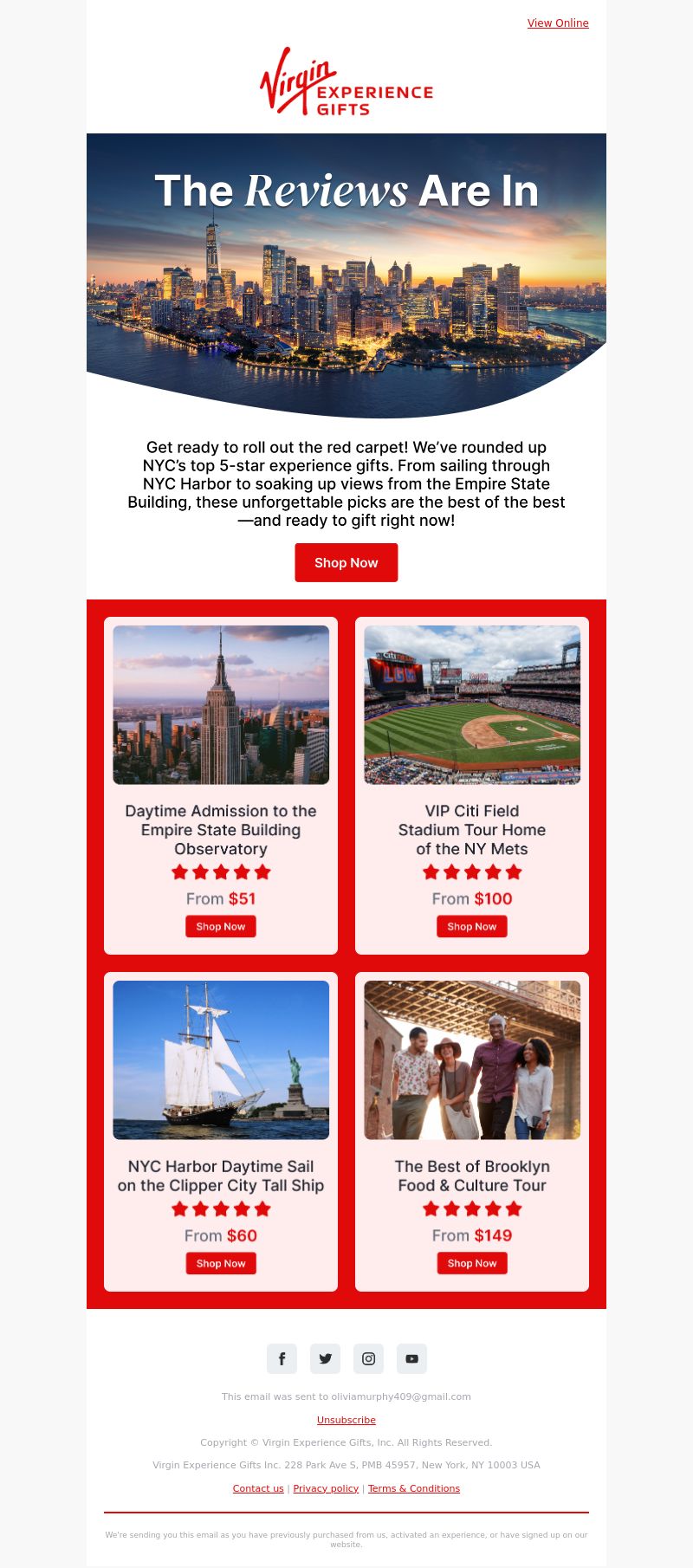Viewport: 693px width, 1568px height.
Task: Shop the VIP Citi Field Stadium Tour
Action: click(472, 926)
